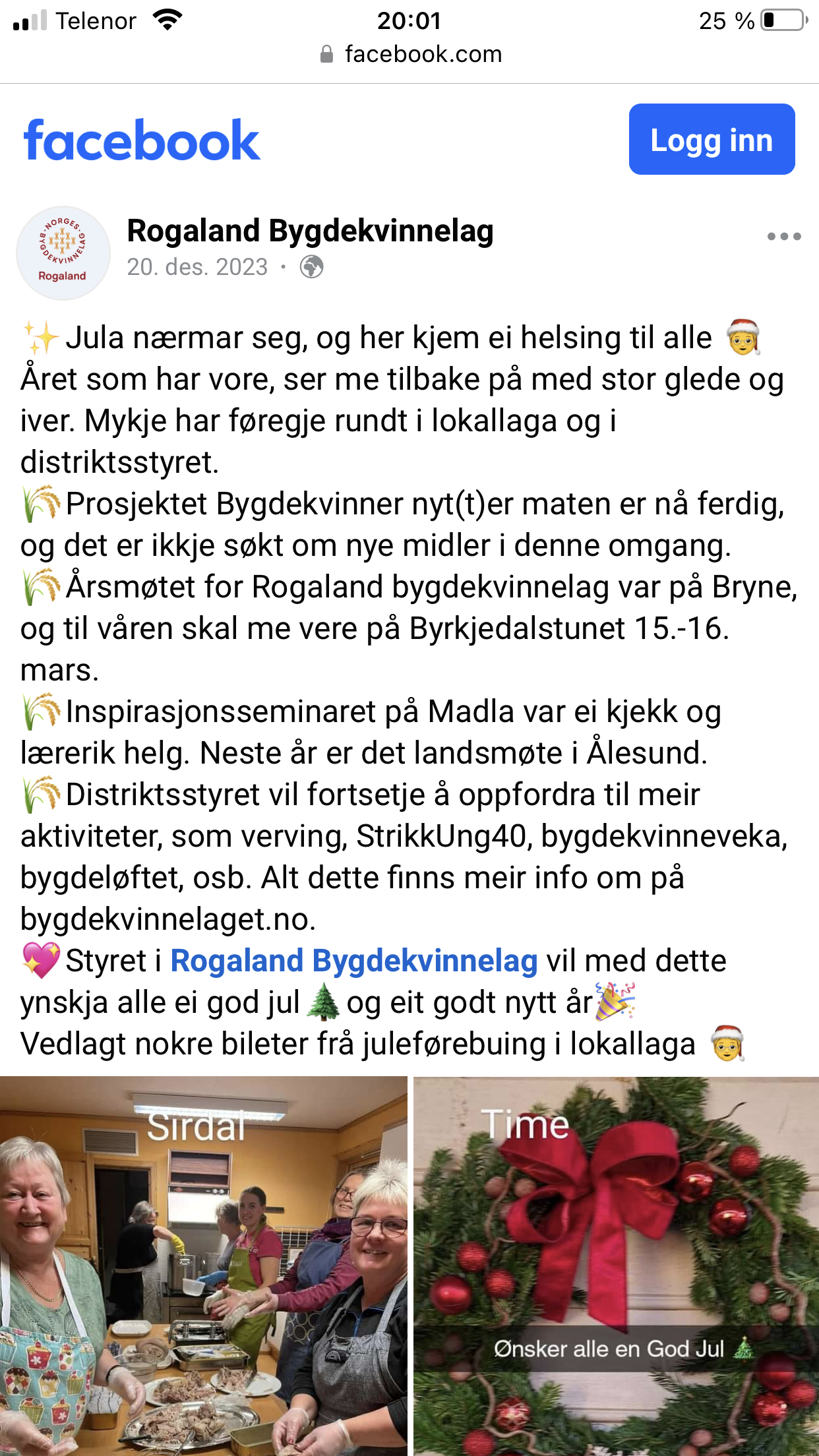Screen dimensions: 819x1456
Task: Open the post's three-dot options menu
Action: pos(784,236)
